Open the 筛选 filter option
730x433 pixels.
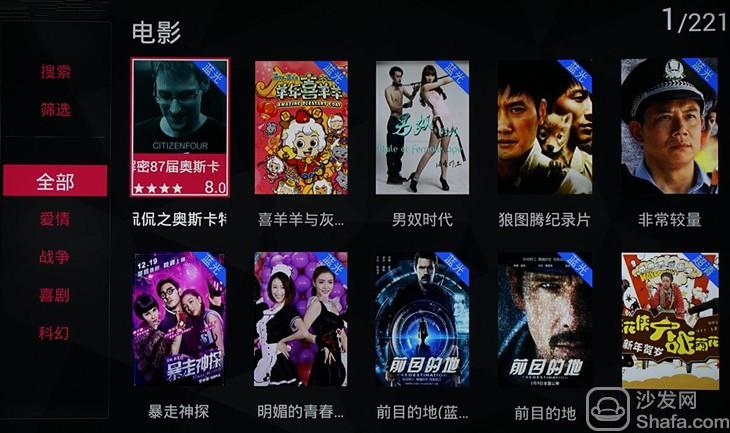coord(55,110)
